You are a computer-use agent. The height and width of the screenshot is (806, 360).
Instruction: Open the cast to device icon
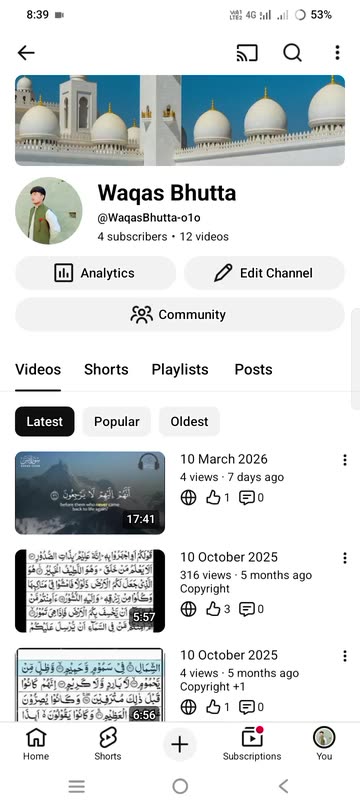point(247,52)
